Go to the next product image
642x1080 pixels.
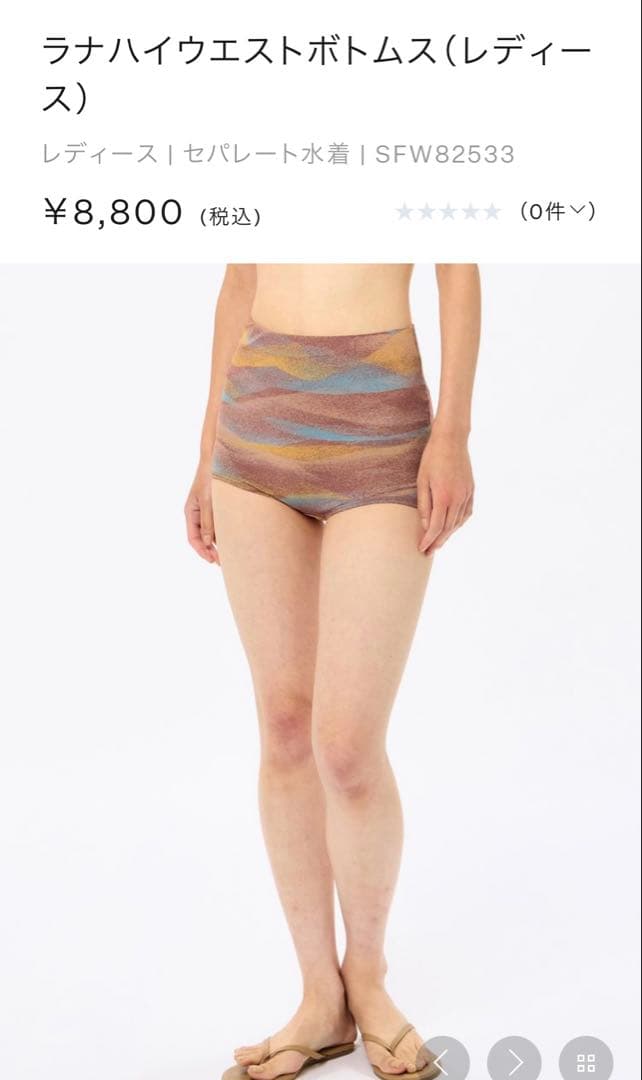pos(514,1061)
